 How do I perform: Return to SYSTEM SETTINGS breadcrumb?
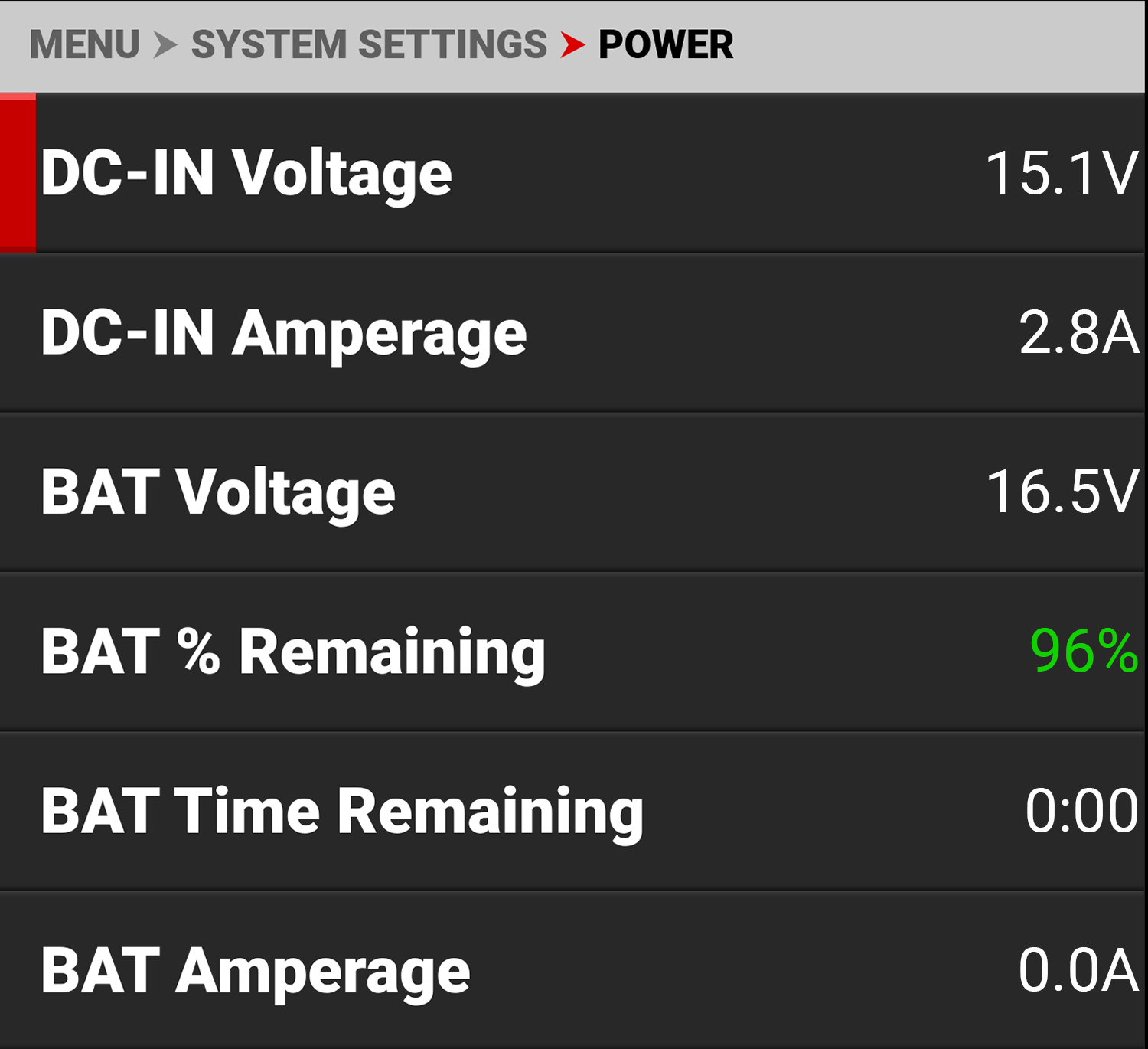369,44
